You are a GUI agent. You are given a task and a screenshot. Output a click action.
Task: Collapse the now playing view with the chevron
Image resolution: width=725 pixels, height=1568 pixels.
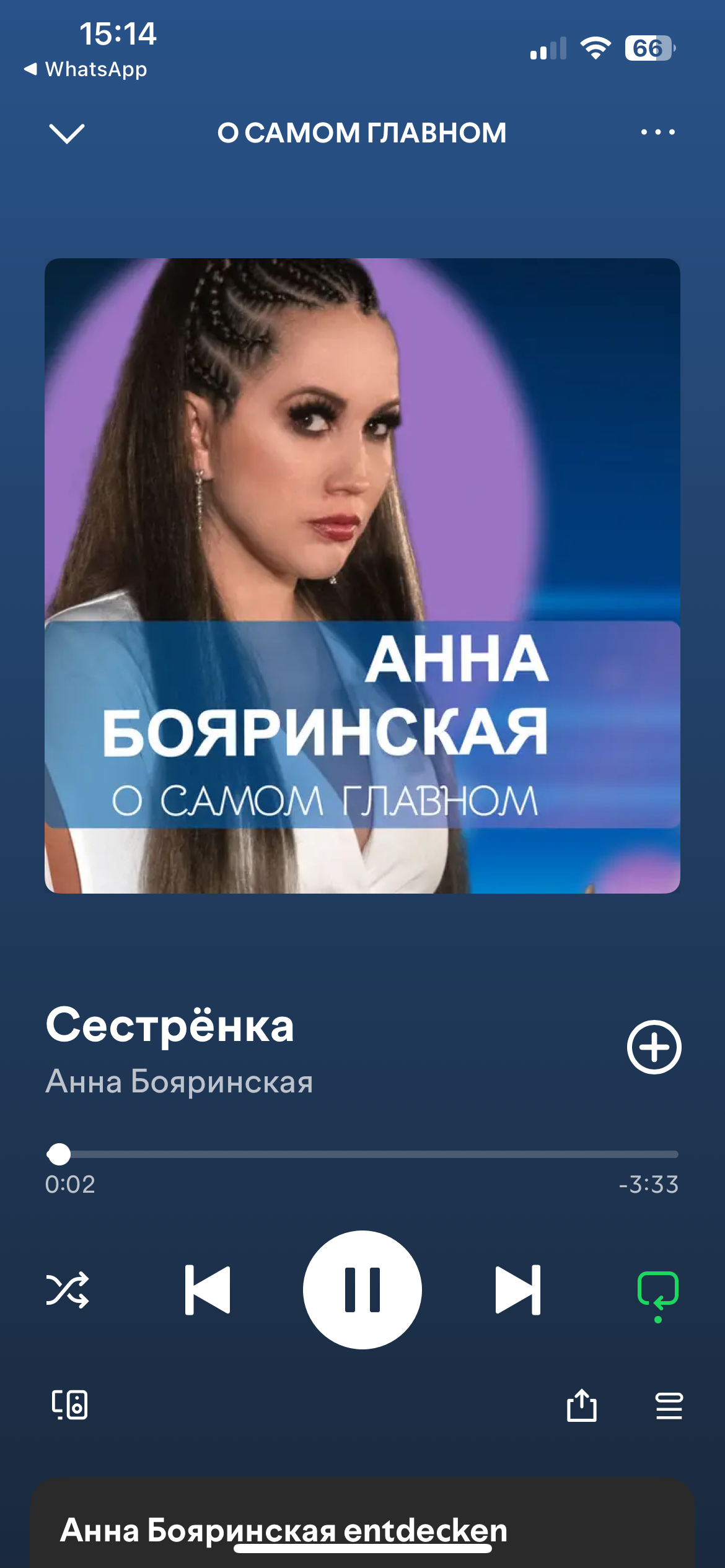(x=66, y=133)
